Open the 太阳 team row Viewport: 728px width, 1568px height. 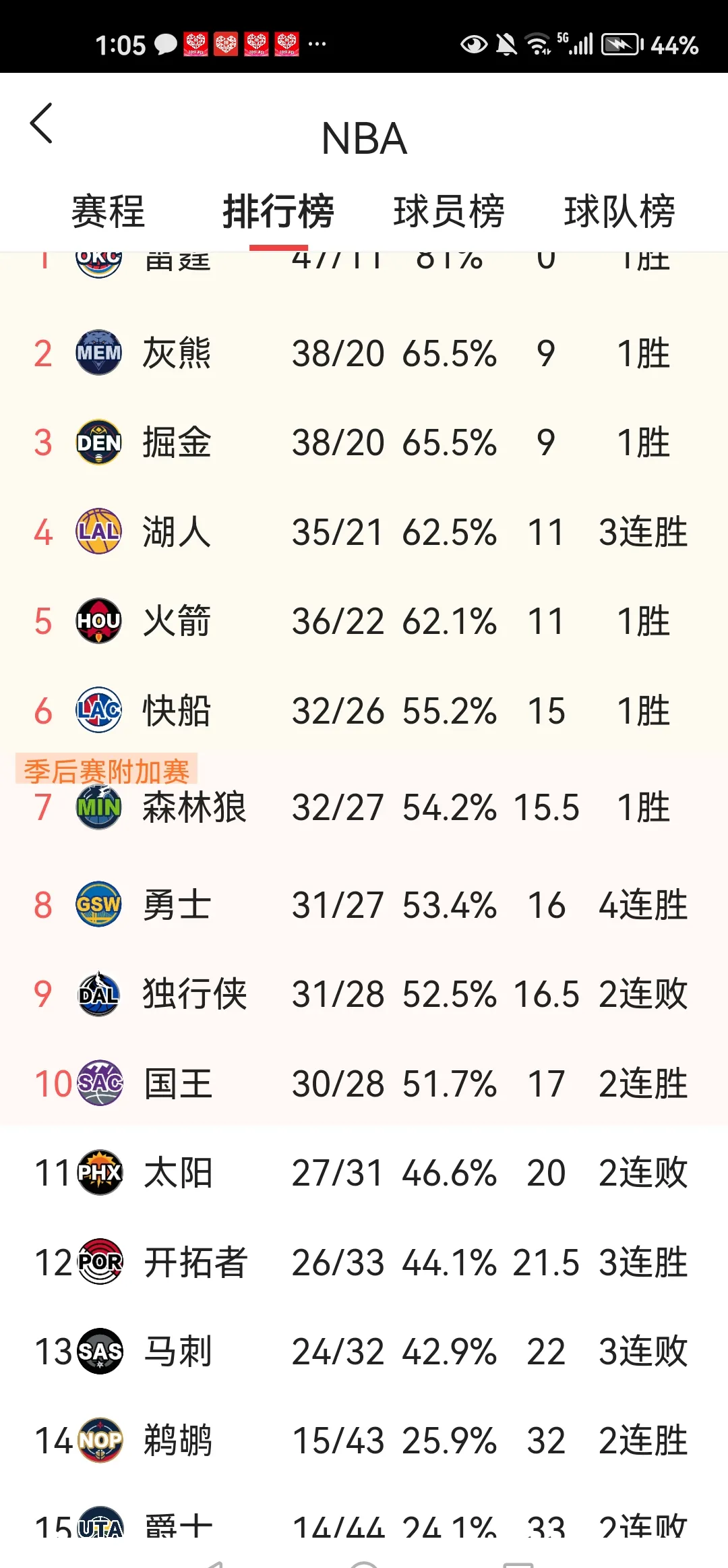178,1173
